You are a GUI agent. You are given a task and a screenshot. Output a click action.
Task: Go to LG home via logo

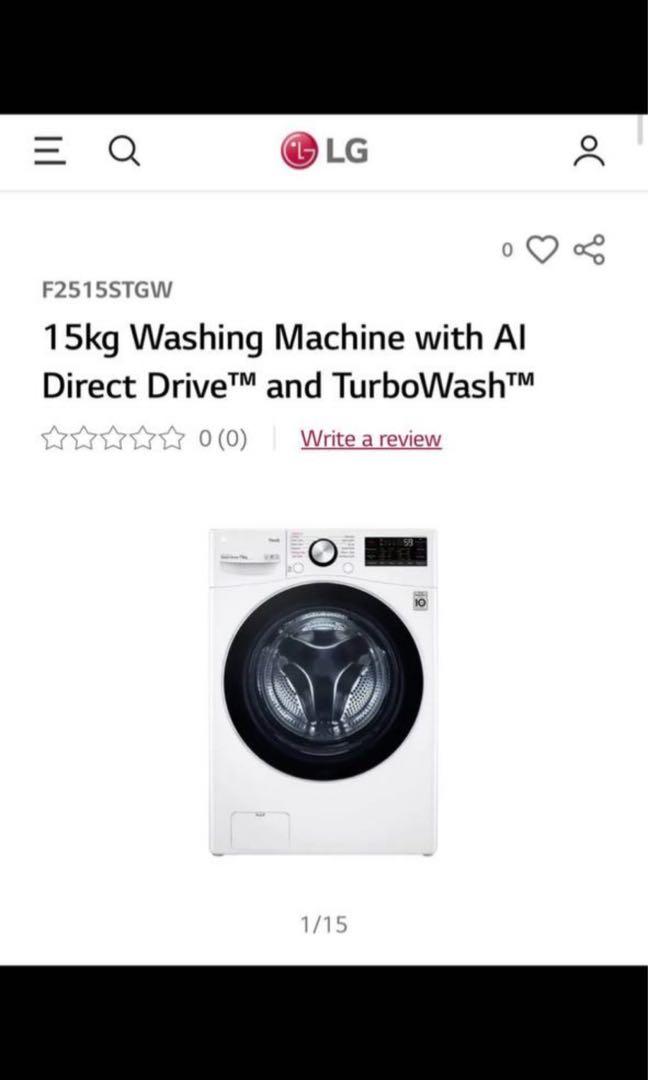(324, 151)
